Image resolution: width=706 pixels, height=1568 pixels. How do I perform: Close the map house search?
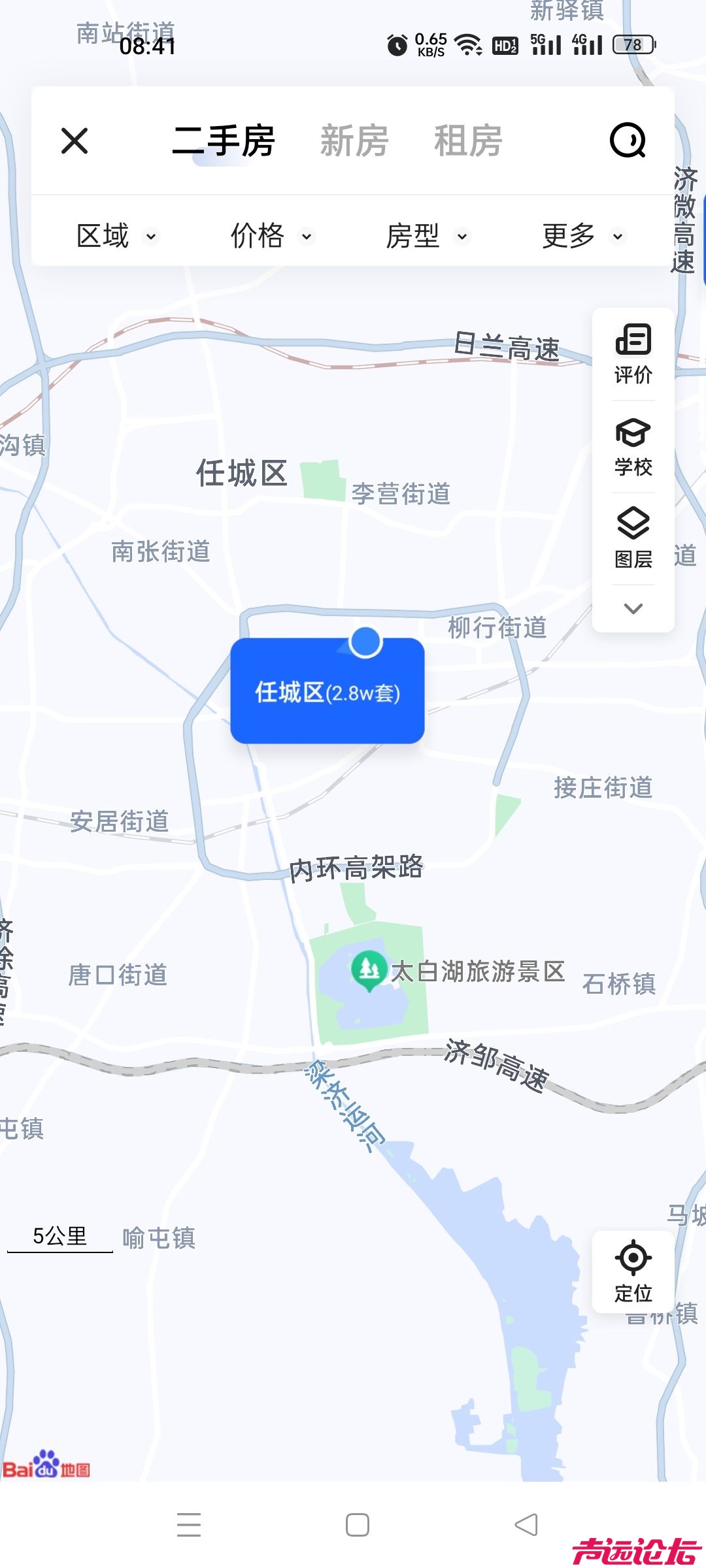click(x=75, y=140)
